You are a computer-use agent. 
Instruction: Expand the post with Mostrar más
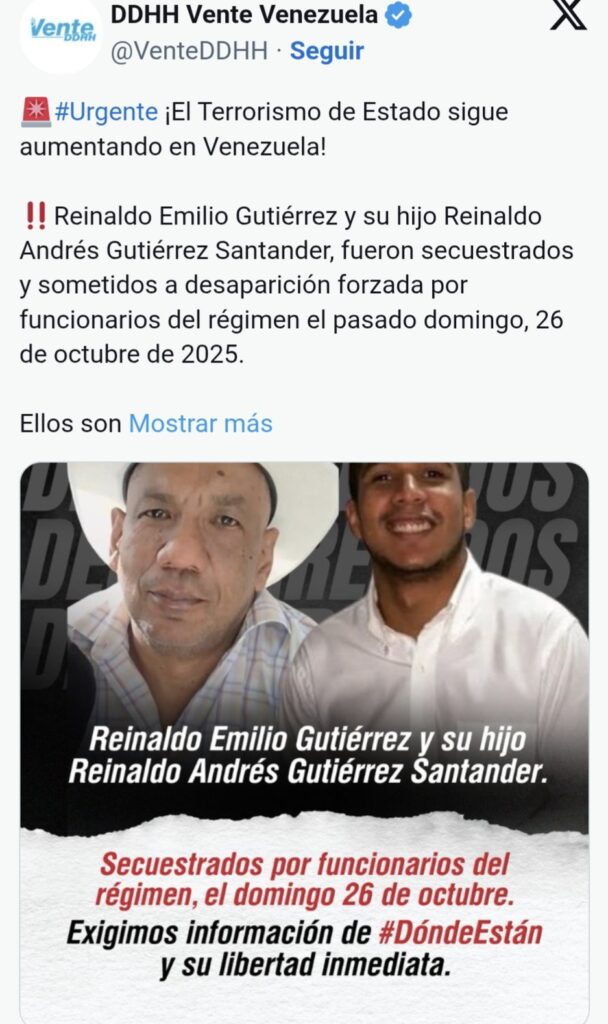(200, 423)
